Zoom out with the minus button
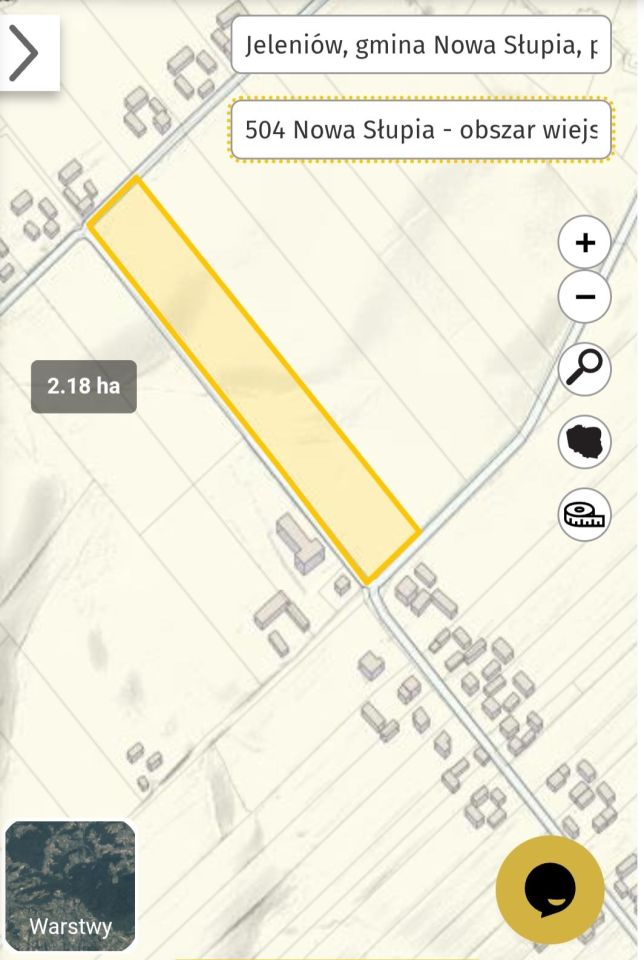The image size is (644, 960). point(585,296)
